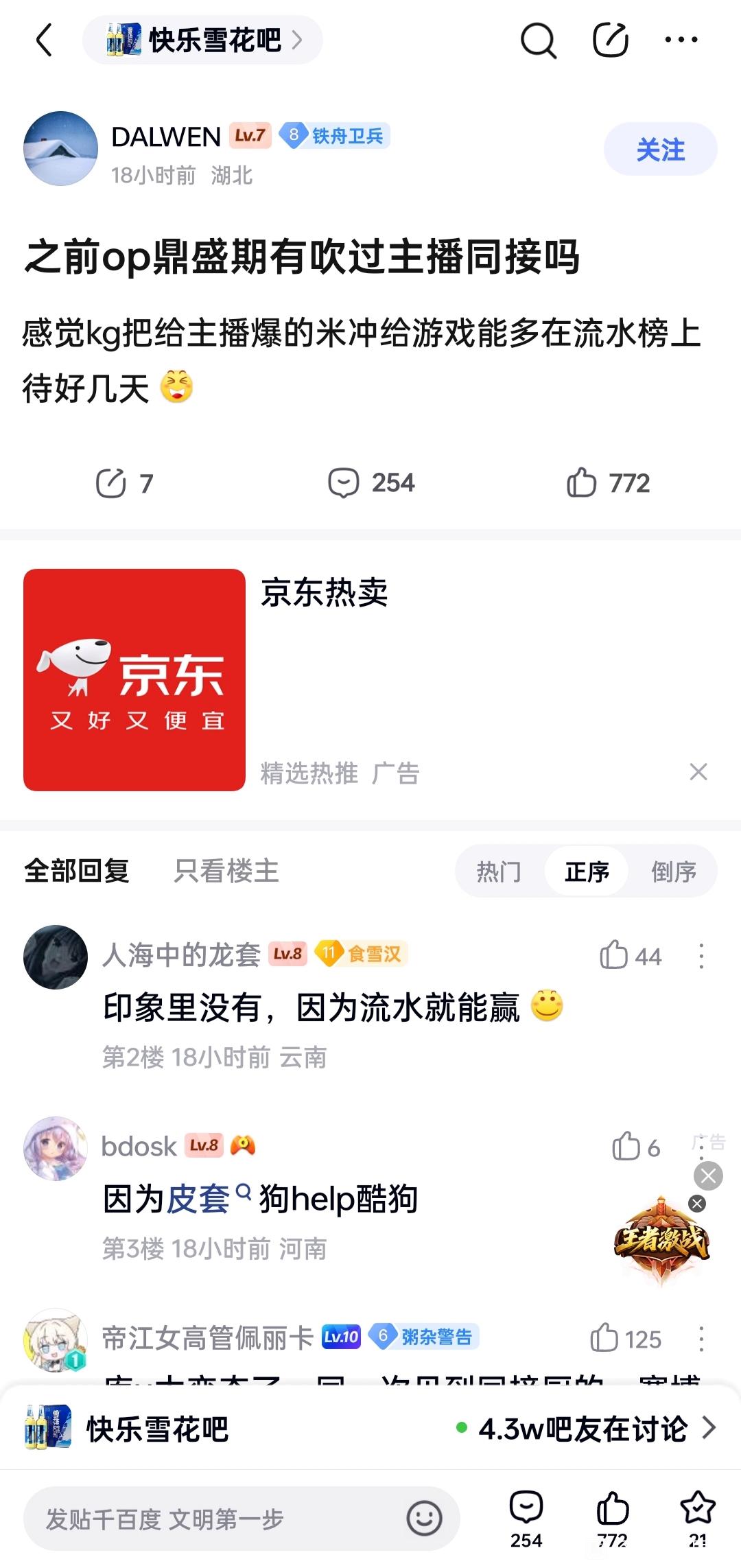
Task: Open the 京东热卖 ad card
Action: pyautogui.click(x=134, y=679)
